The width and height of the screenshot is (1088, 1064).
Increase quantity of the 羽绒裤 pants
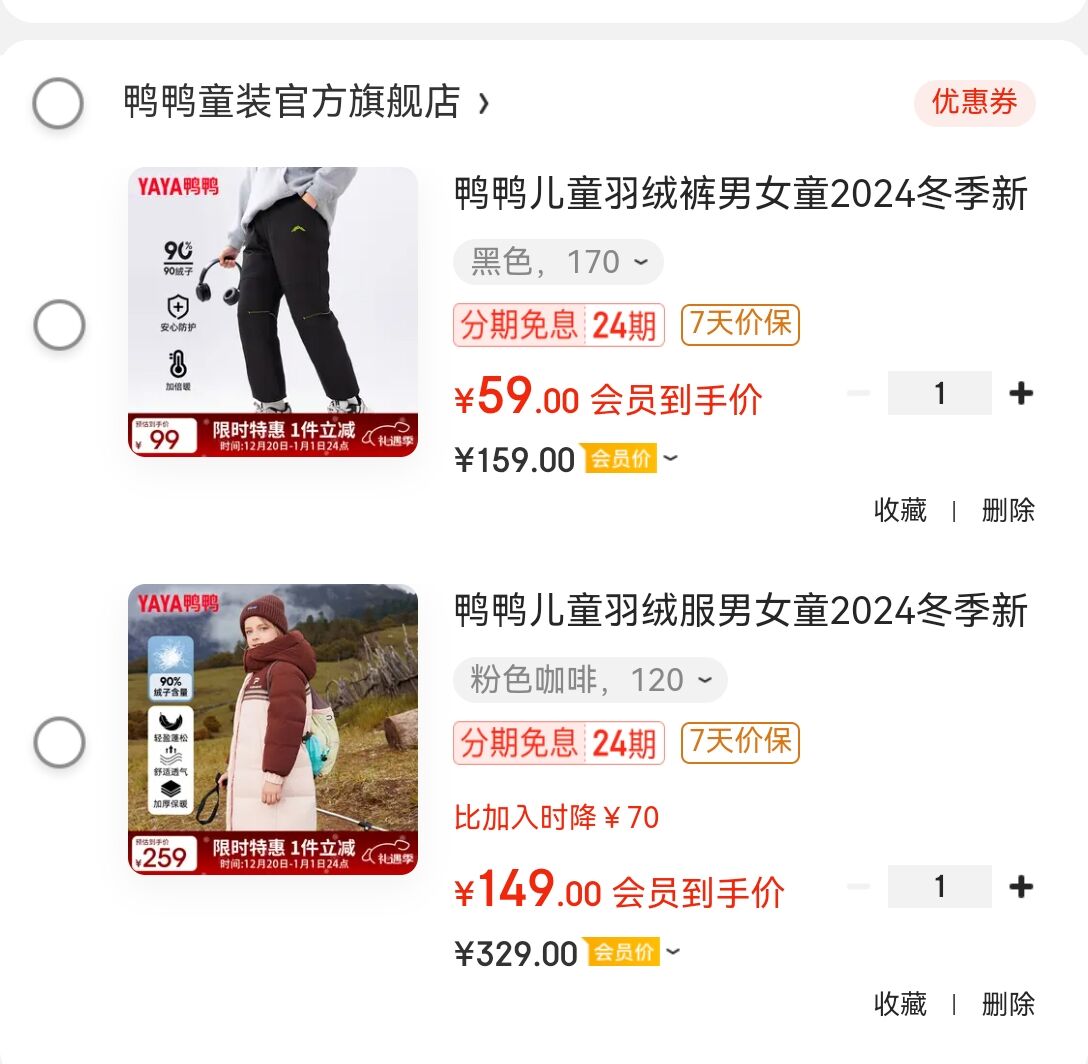(1021, 393)
